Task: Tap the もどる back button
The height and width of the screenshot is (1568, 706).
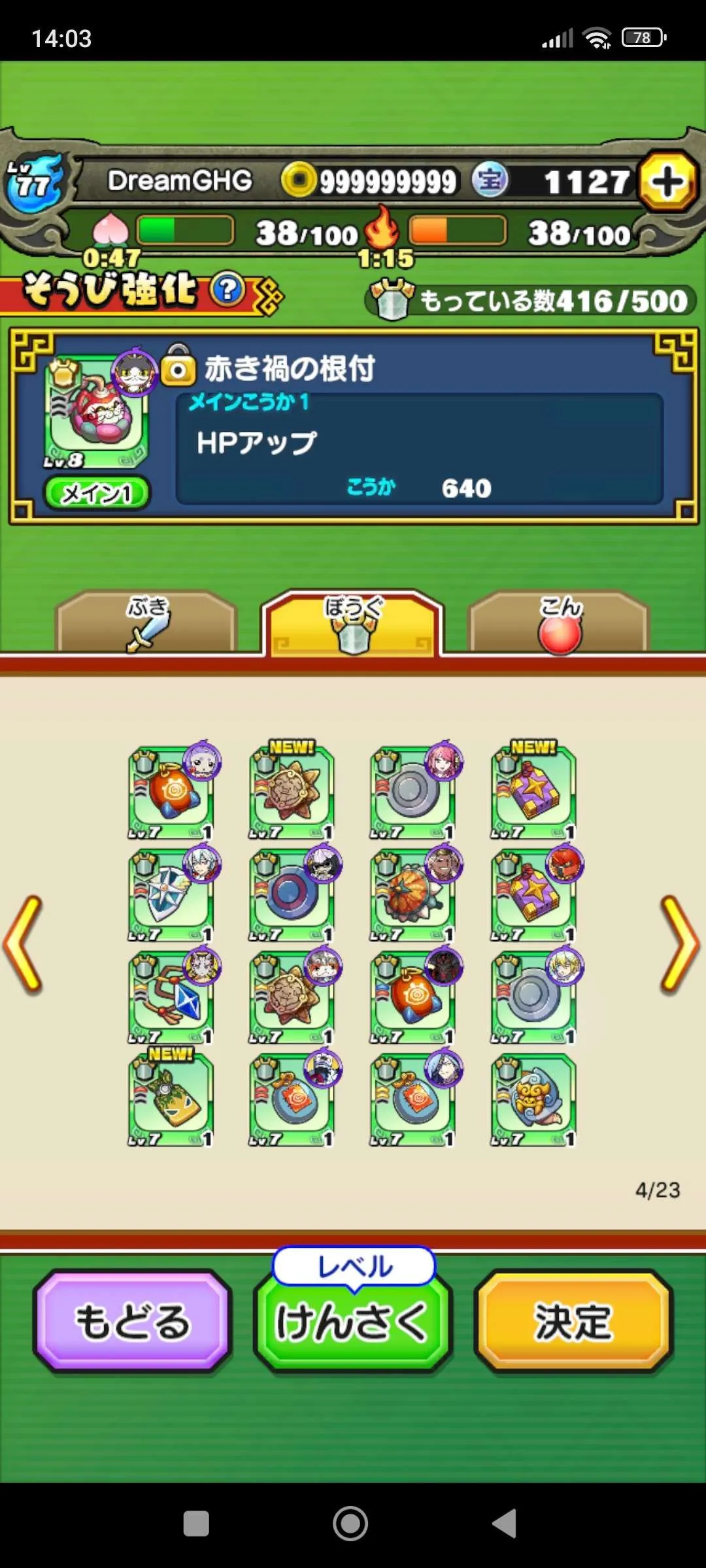Action: coord(133,1321)
